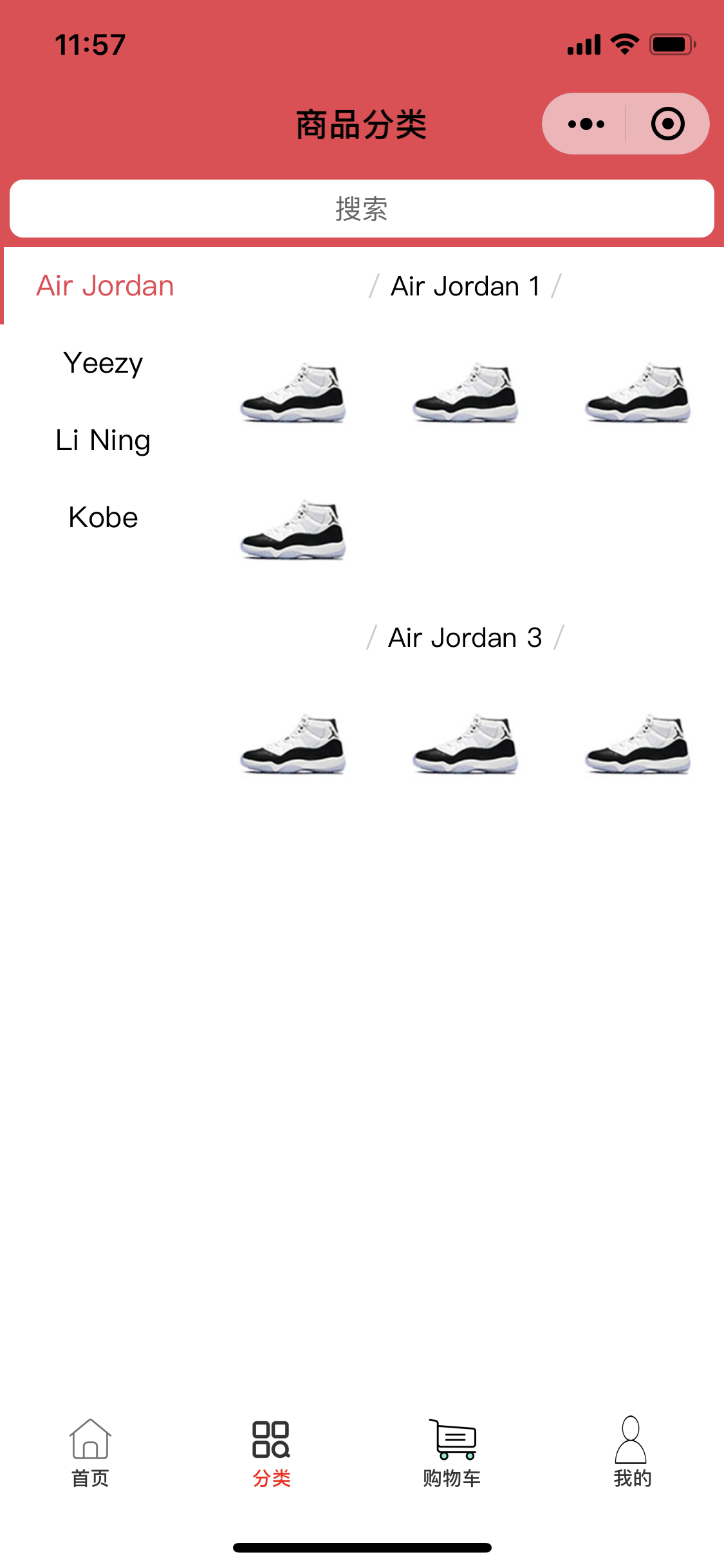Image resolution: width=724 pixels, height=1568 pixels.
Task: Open the fourth shoe under Air Jordan 1
Action: point(293,530)
